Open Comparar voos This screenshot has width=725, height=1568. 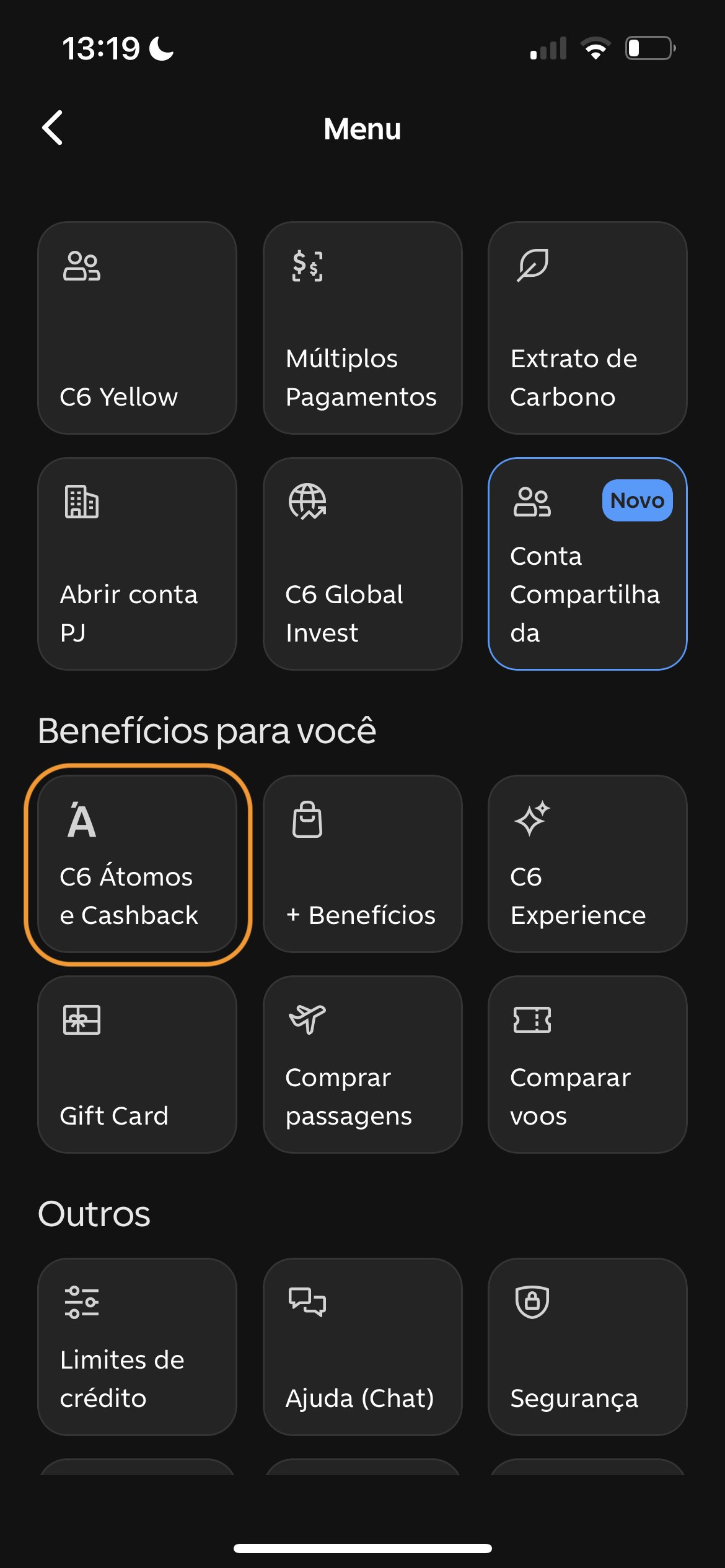587,1065
